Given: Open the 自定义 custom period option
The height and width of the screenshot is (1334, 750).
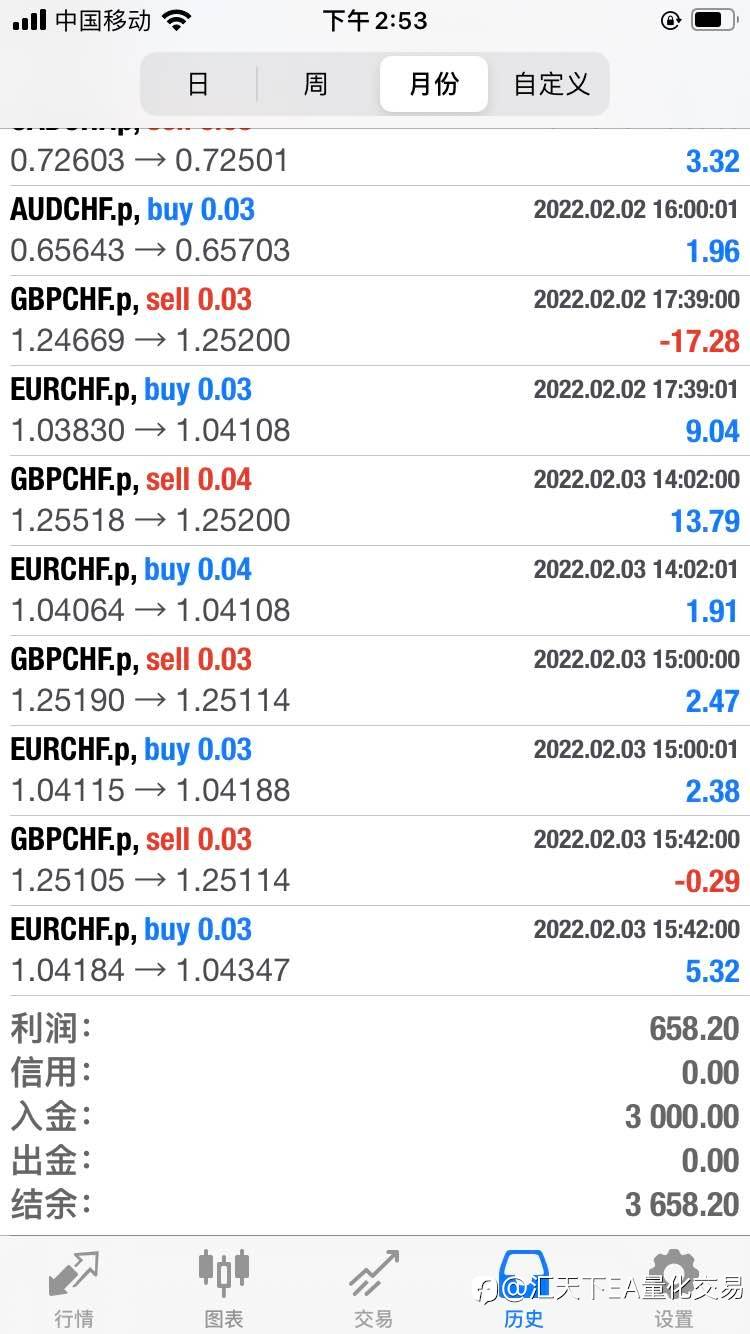Looking at the screenshot, I should tap(551, 84).
